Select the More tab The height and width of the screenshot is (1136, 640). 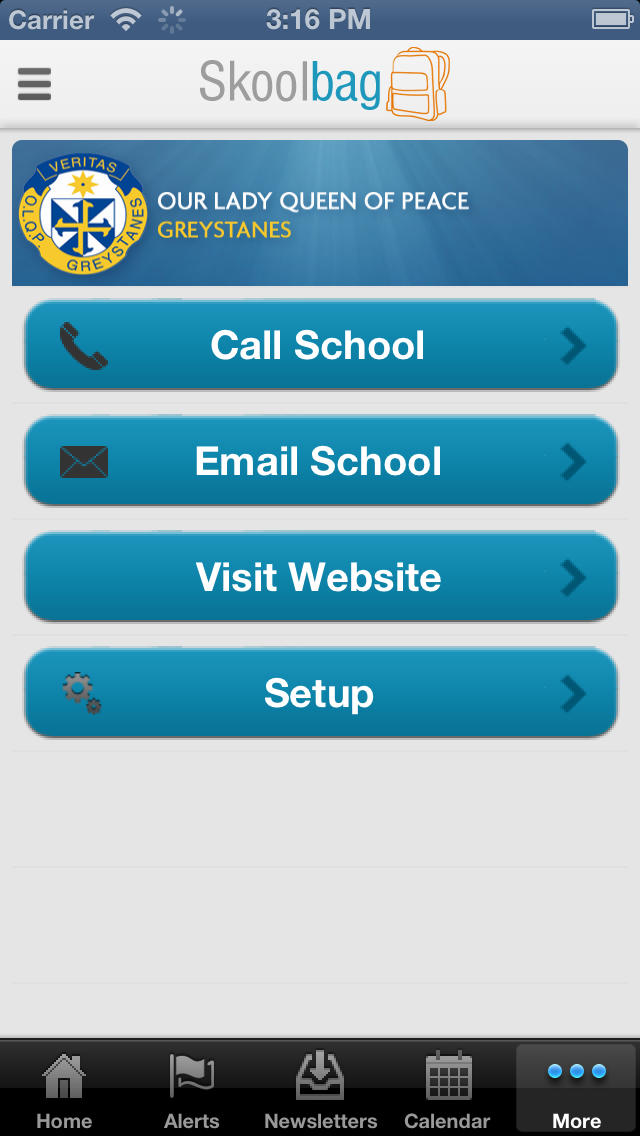tap(576, 1088)
